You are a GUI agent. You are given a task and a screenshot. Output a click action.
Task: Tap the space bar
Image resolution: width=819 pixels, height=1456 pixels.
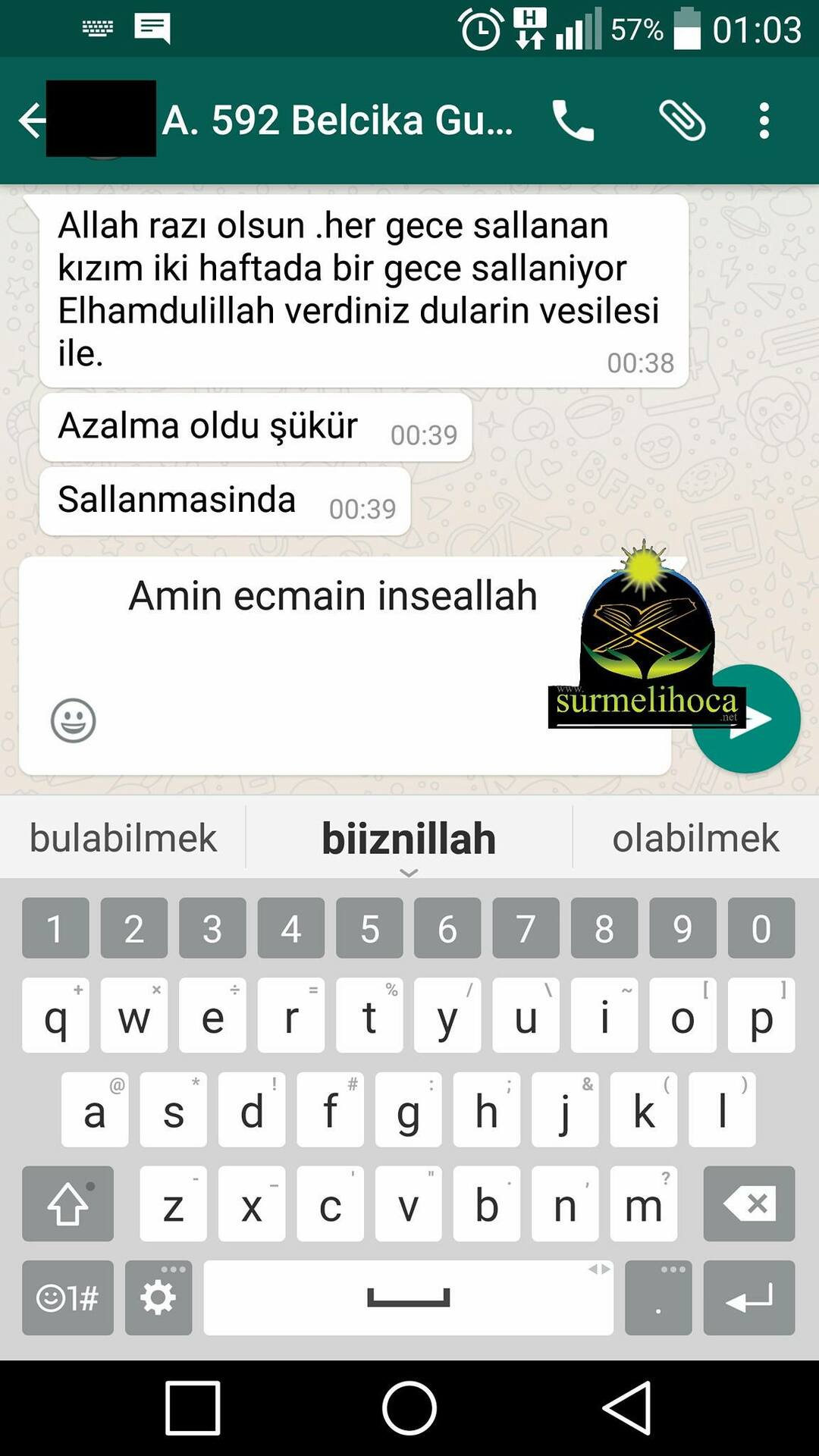408,1298
